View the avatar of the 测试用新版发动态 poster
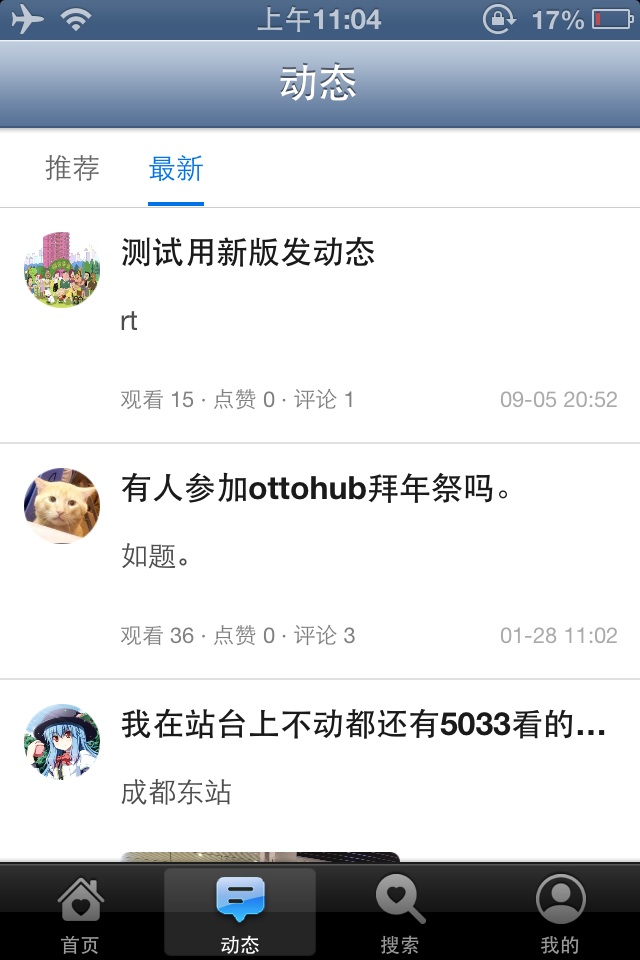Image resolution: width=640 pixels, height=960 pixels. 62,269
